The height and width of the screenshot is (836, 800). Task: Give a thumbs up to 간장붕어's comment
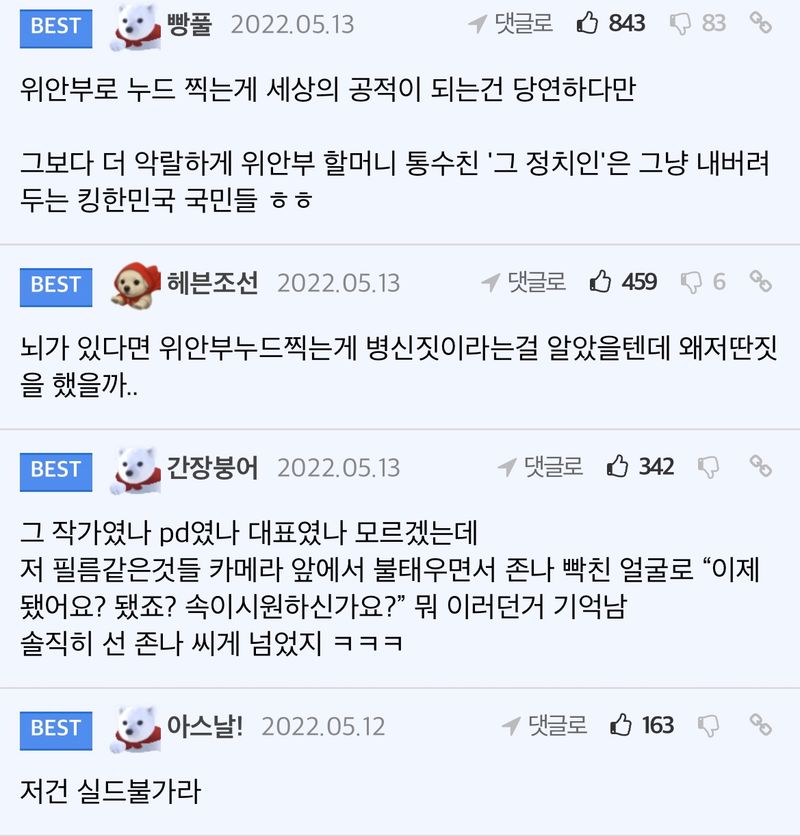point(618,467)
